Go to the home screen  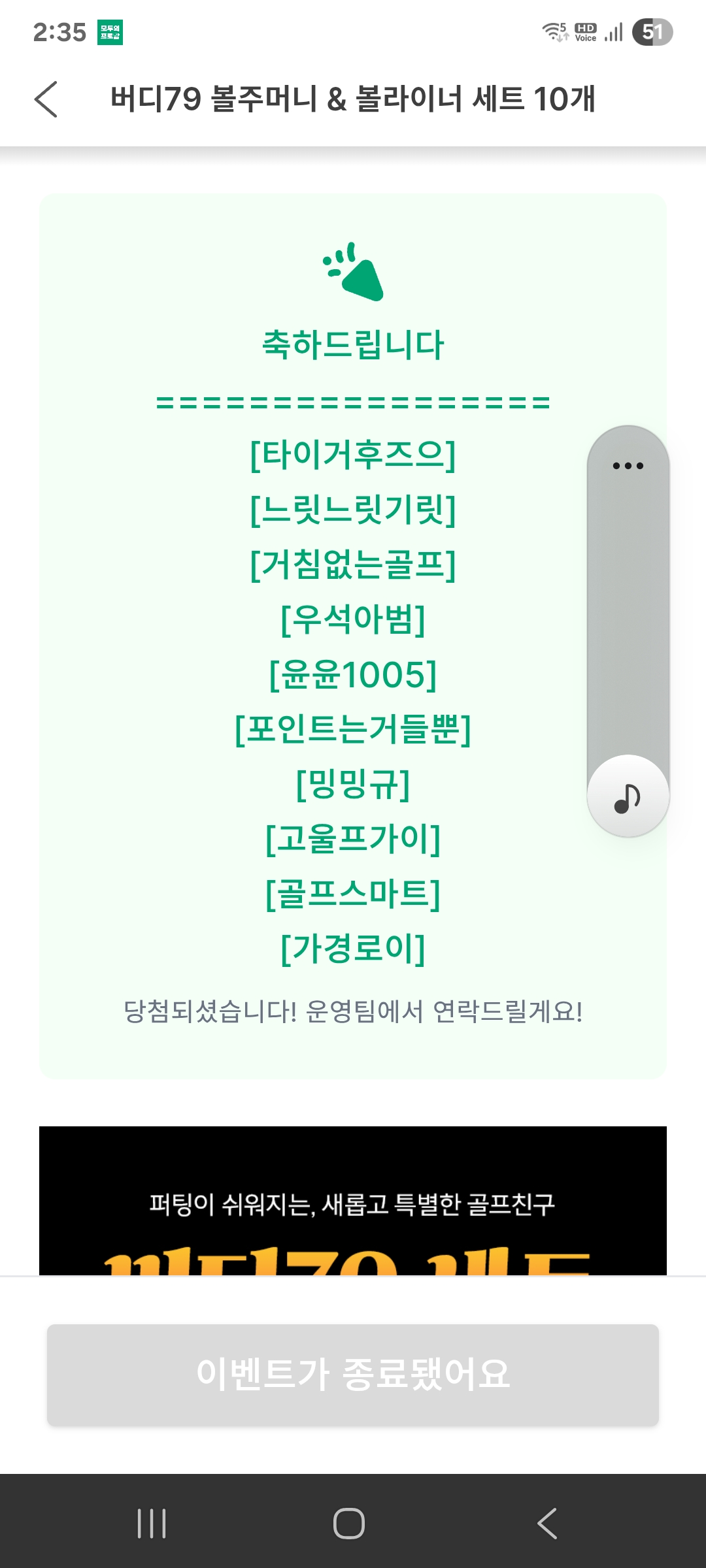(x=349, y=1524)
